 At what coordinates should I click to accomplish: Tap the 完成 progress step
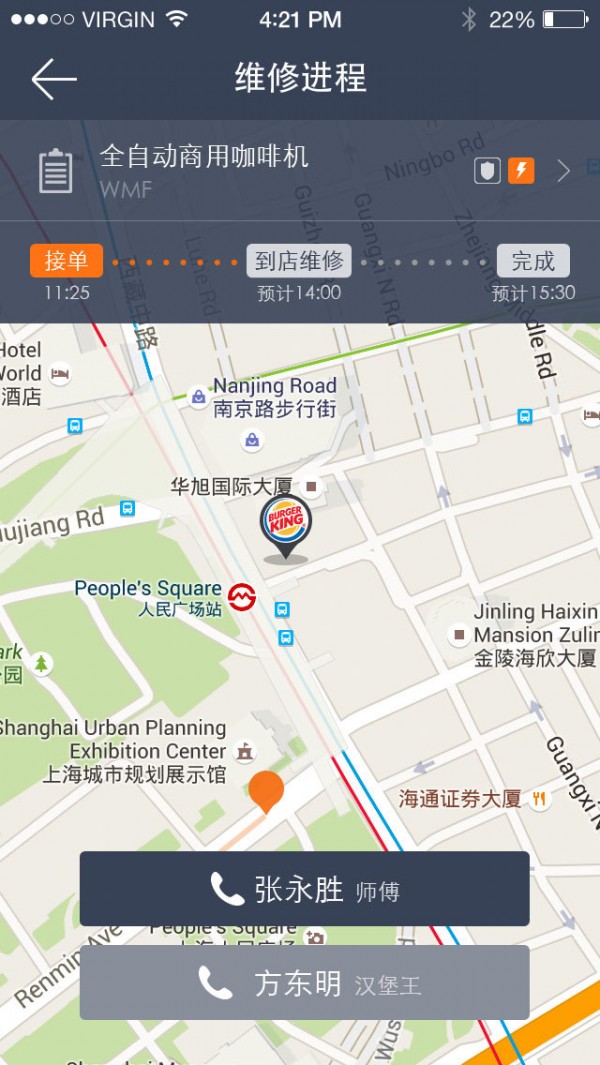(x=533, y=261)
